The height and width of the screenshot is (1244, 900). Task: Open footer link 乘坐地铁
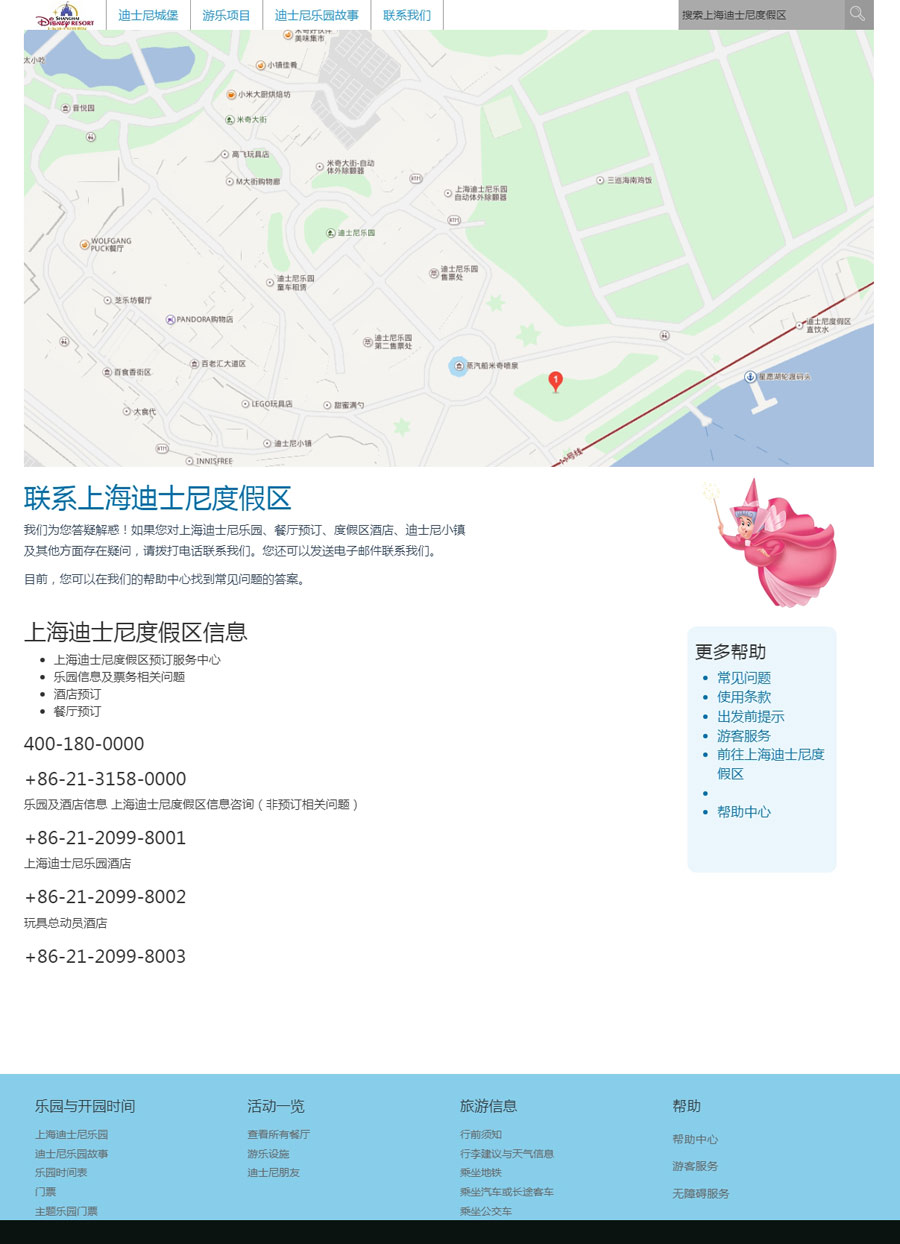click(x=481, y=1173)
